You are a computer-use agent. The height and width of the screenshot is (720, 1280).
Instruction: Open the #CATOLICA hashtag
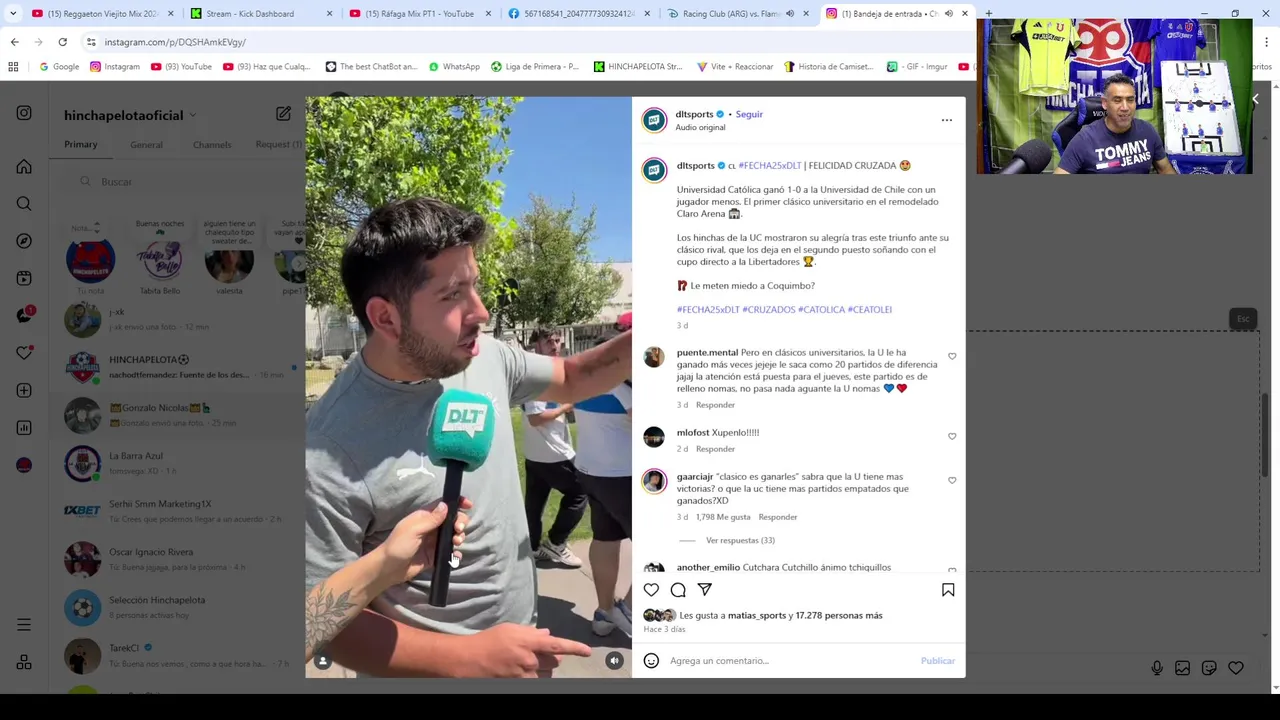[821, 310]
